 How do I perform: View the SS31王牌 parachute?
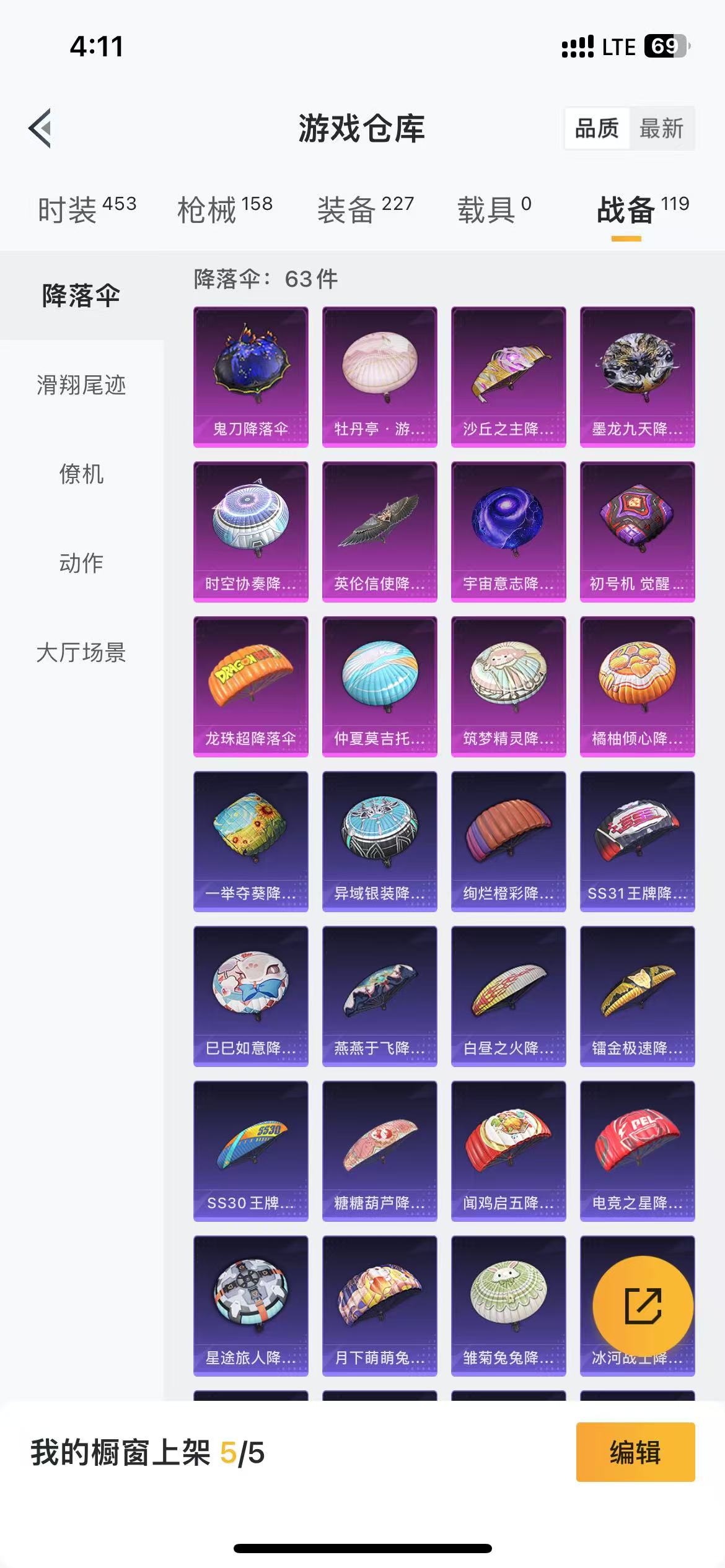click(638, 841)
